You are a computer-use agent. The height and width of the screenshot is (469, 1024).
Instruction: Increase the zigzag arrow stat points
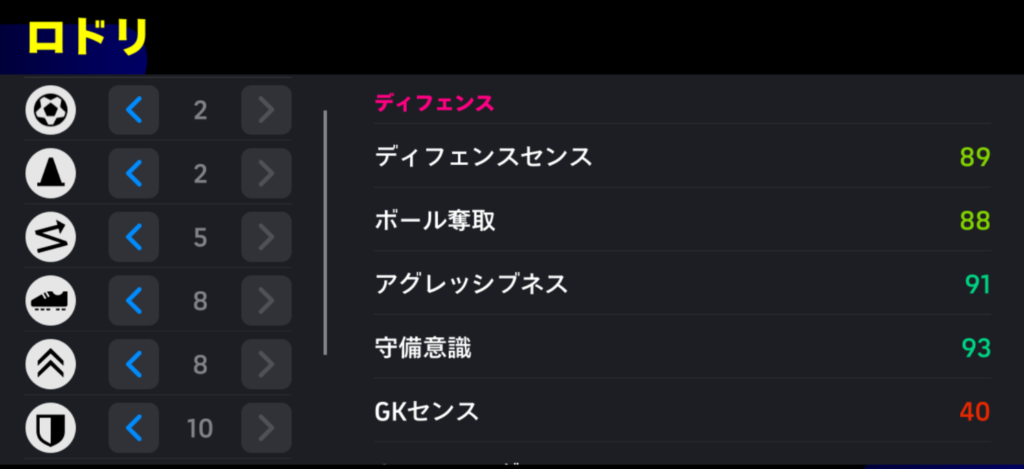pyautogui.click(x=266, y=237)
